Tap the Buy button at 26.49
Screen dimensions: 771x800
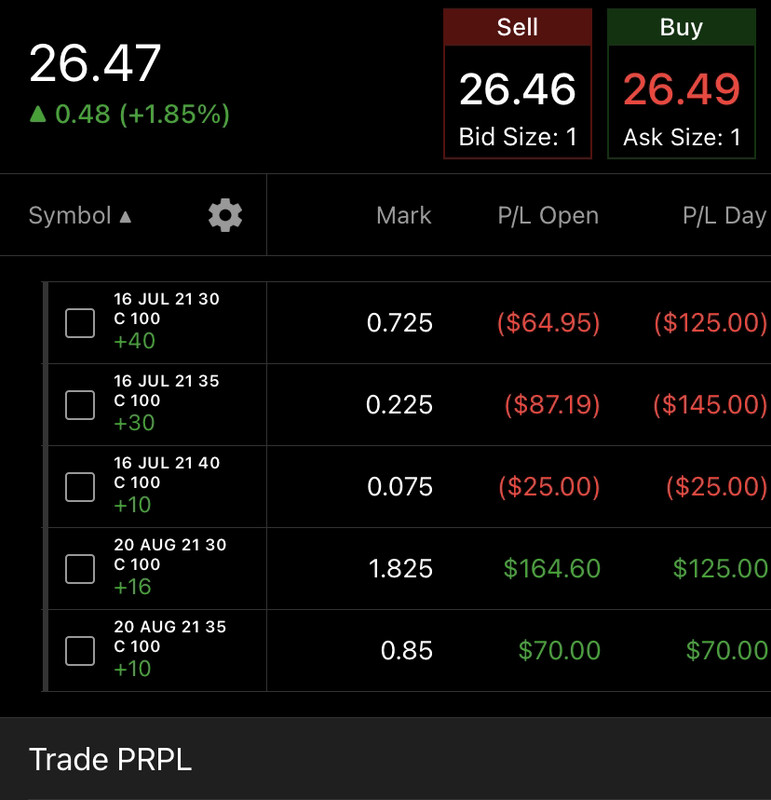[x=681, y=85]
